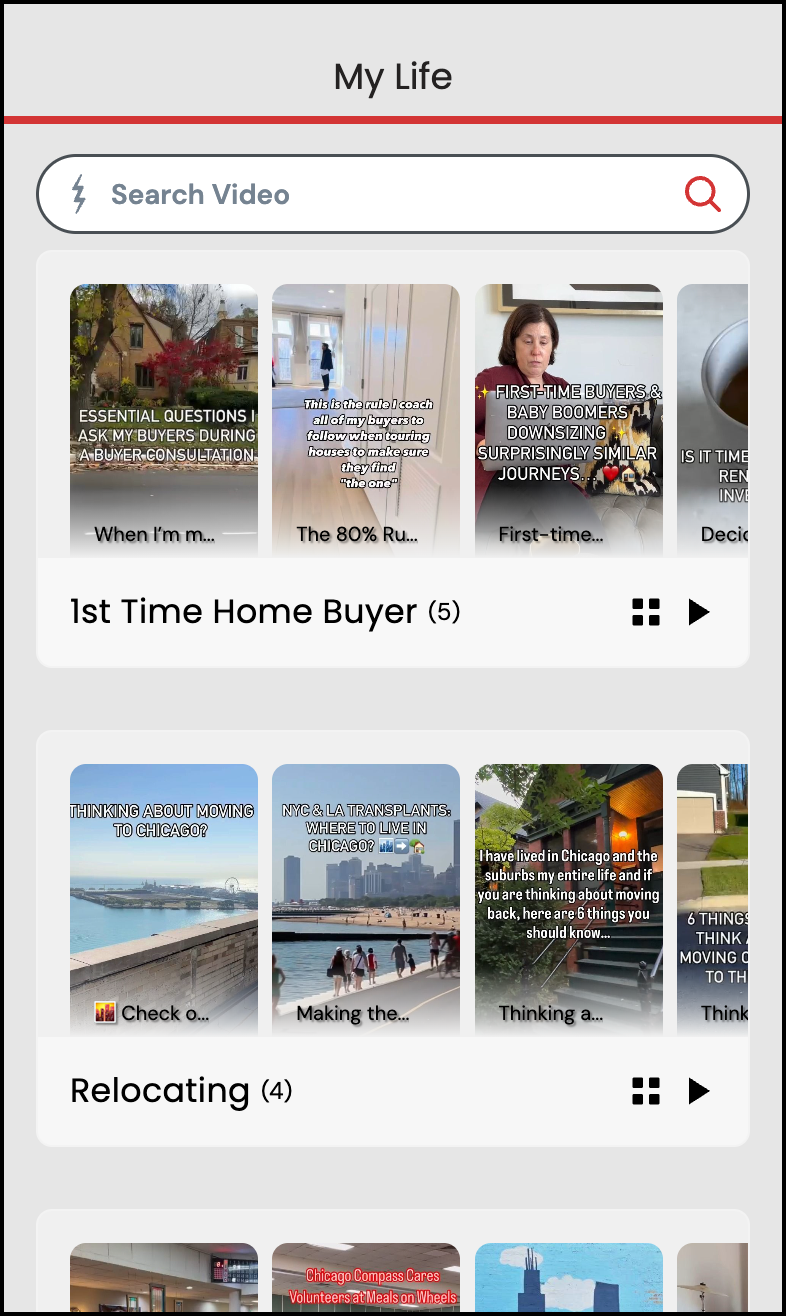Screen dimensions: 786x1316
Task: Play all Relocating videos
Action: pos(699,1091)
